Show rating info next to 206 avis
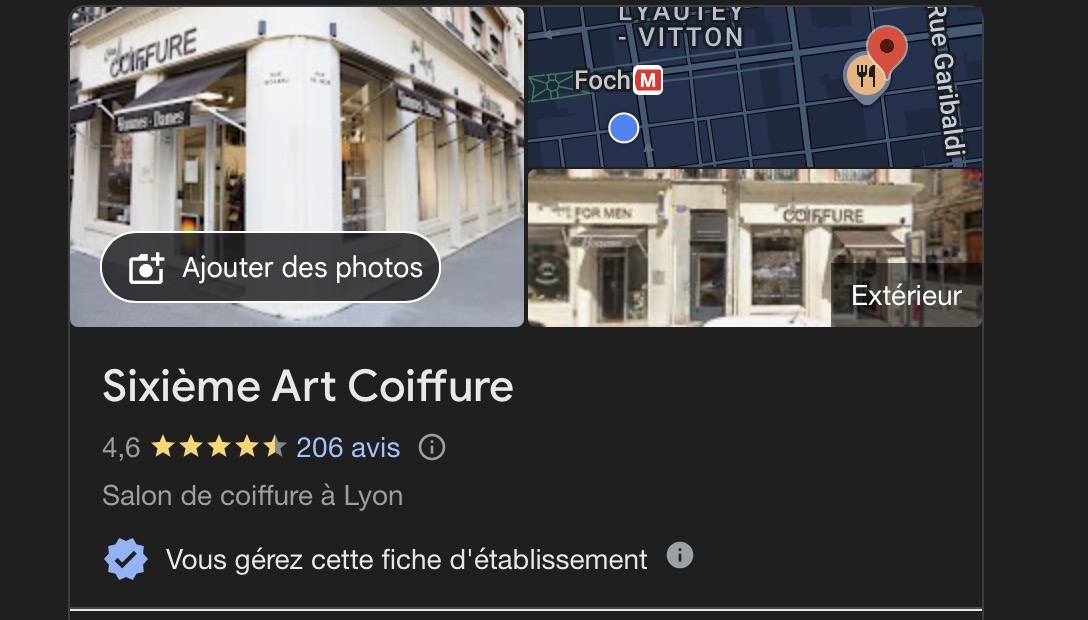The width and height of the screenshot is (1088, 620). coord(431,447)
